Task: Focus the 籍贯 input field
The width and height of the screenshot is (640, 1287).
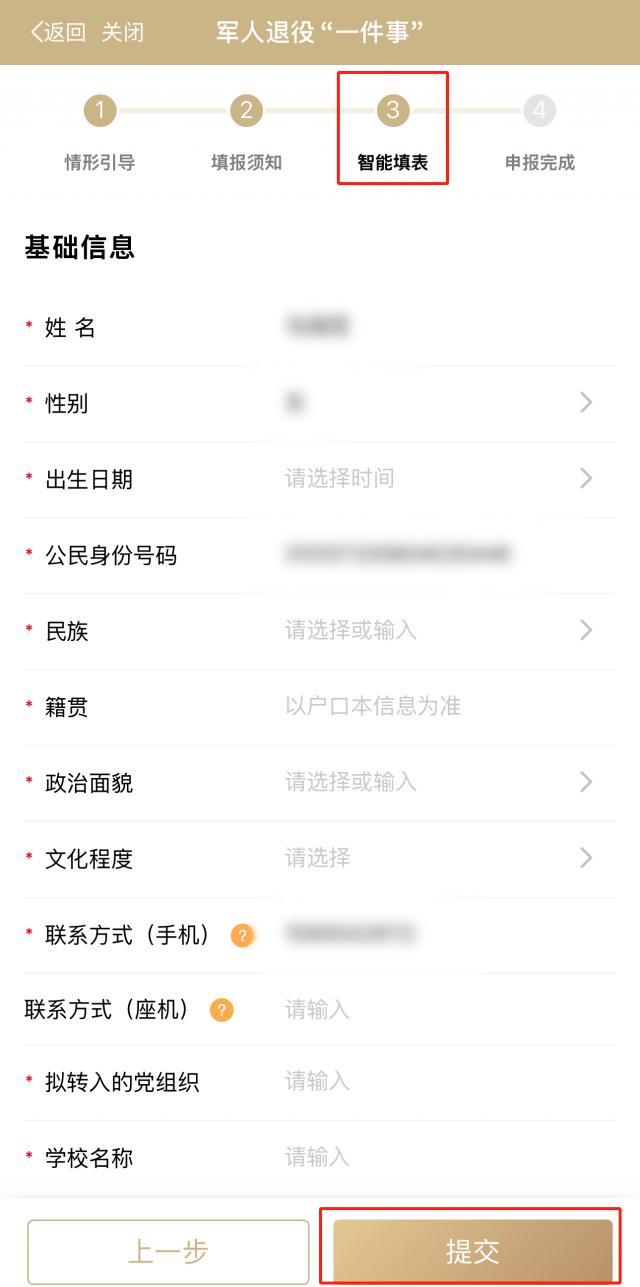Action: pos(440,707)
